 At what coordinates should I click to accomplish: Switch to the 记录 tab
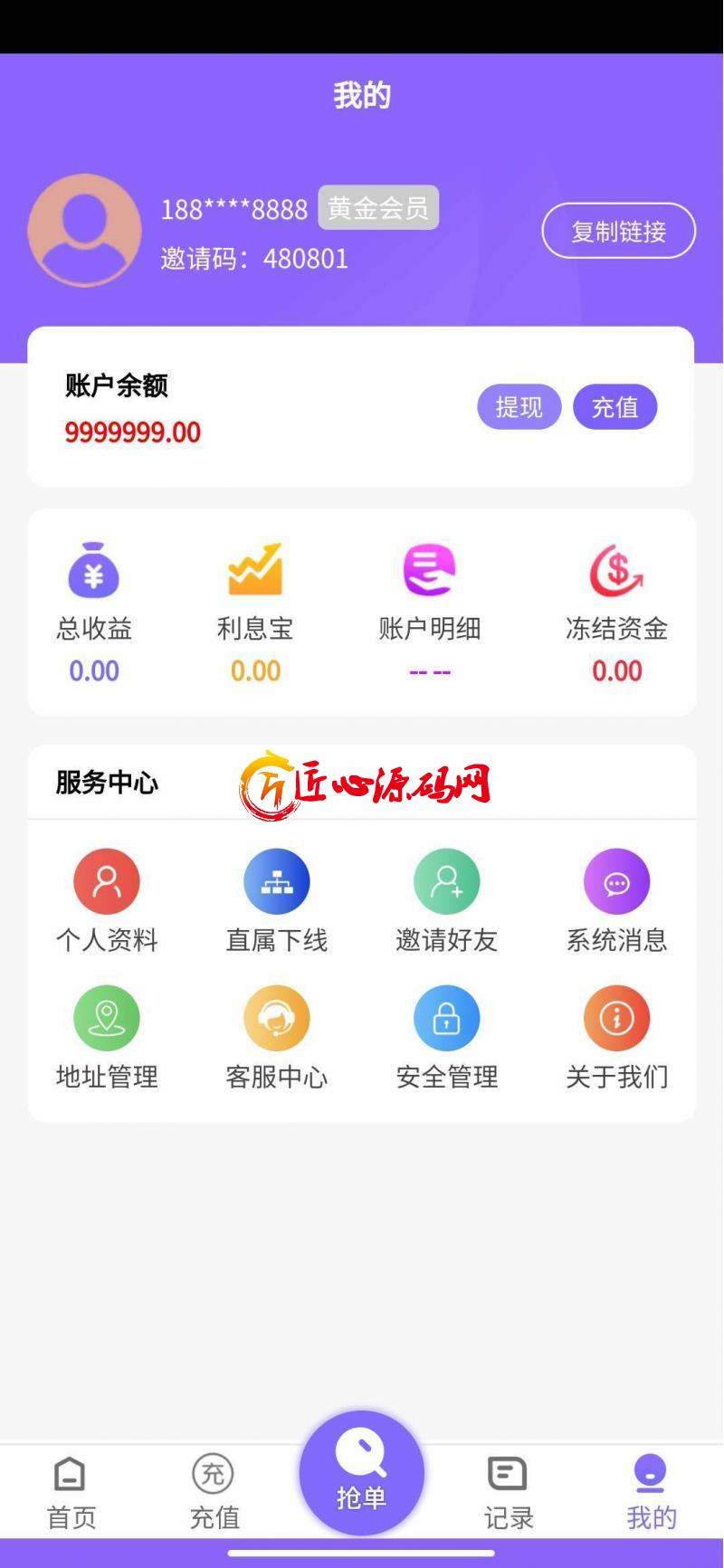(508, 1493)
